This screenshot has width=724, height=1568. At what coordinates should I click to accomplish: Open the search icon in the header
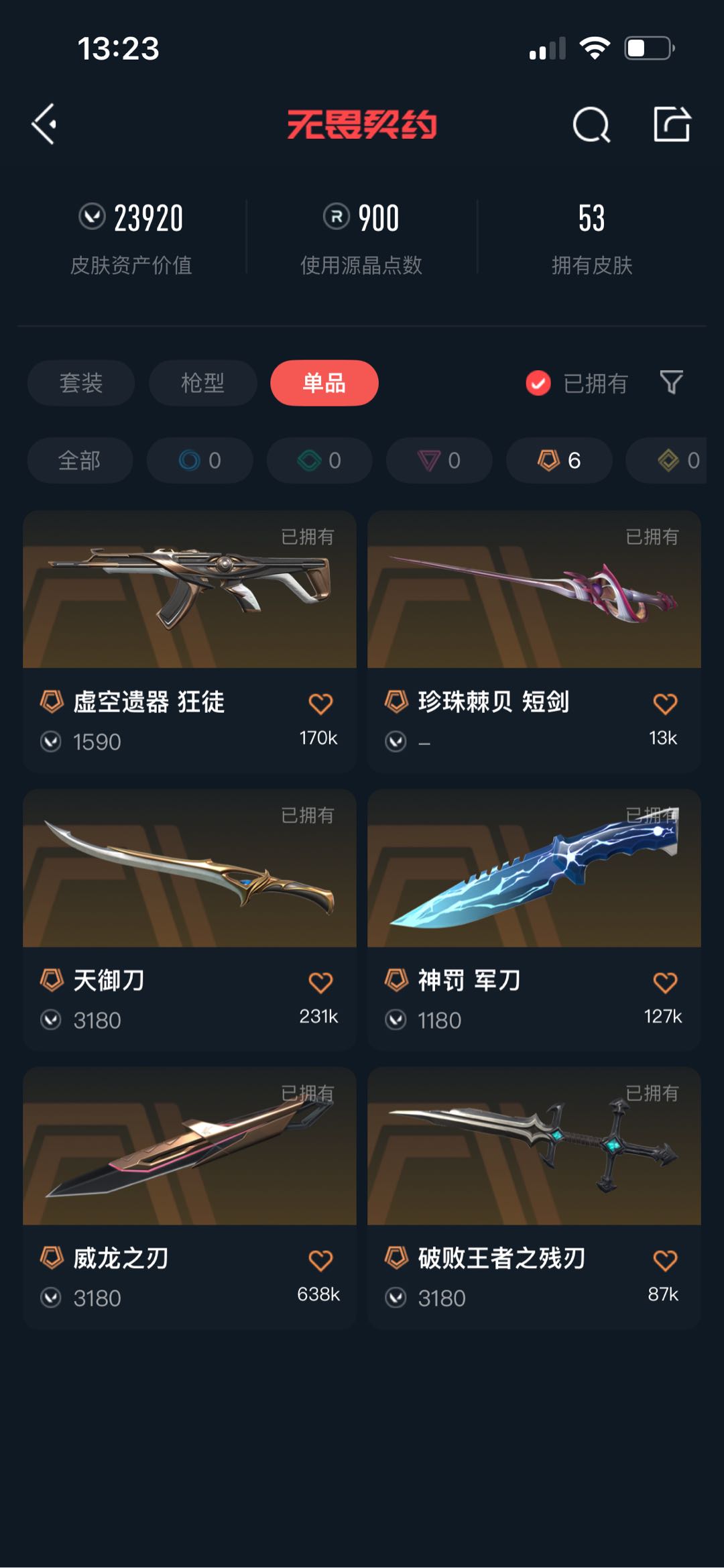click(x=591, y=125)
